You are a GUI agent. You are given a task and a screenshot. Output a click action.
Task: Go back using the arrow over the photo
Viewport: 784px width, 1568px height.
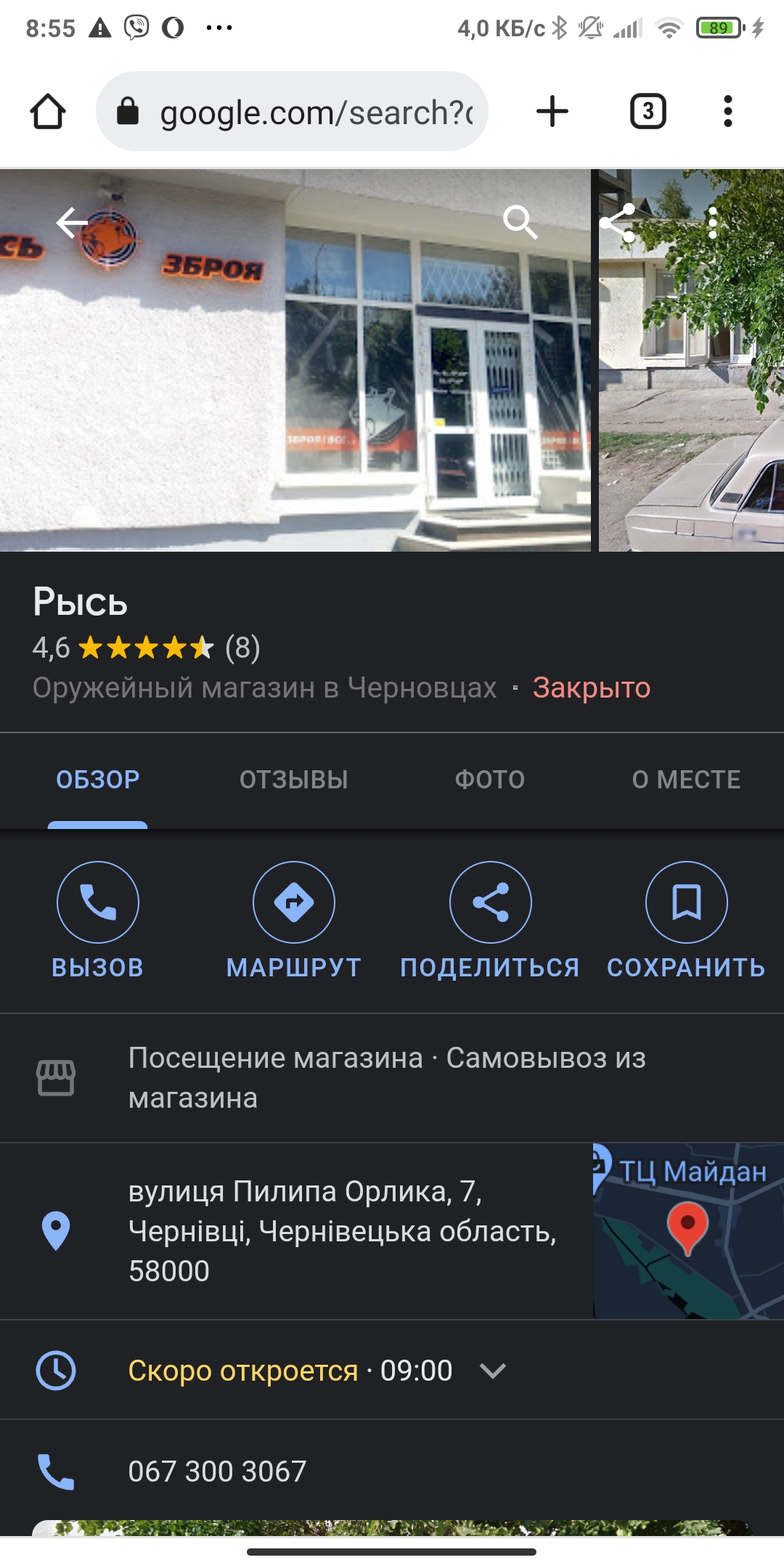[x=71, y=223]
